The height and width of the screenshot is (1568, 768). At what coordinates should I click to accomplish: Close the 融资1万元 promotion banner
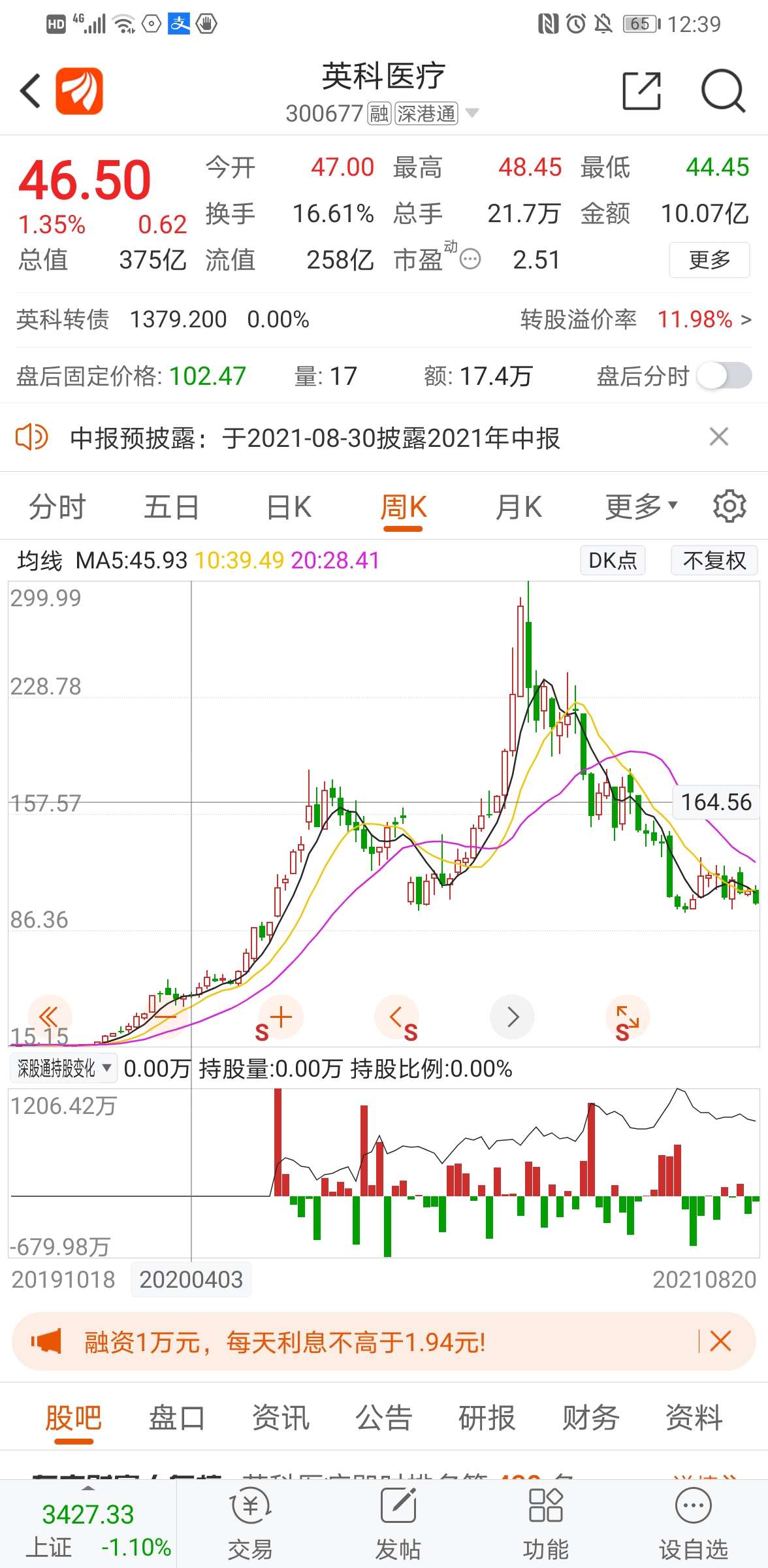pyautogui.click(x=720, y=1341)
